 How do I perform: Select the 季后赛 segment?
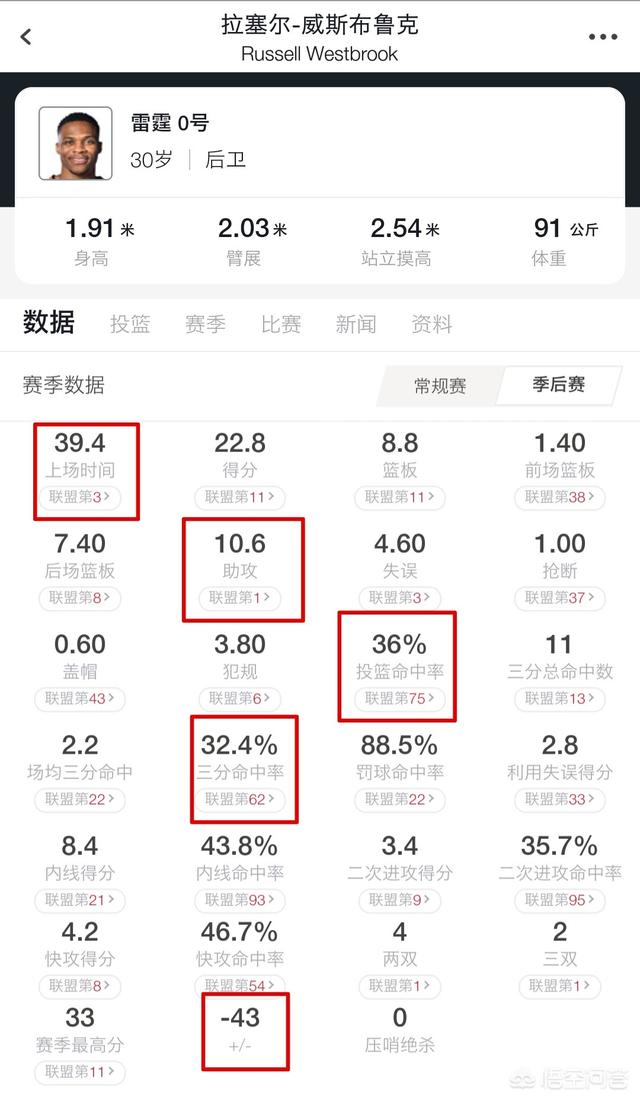point(559,385)
